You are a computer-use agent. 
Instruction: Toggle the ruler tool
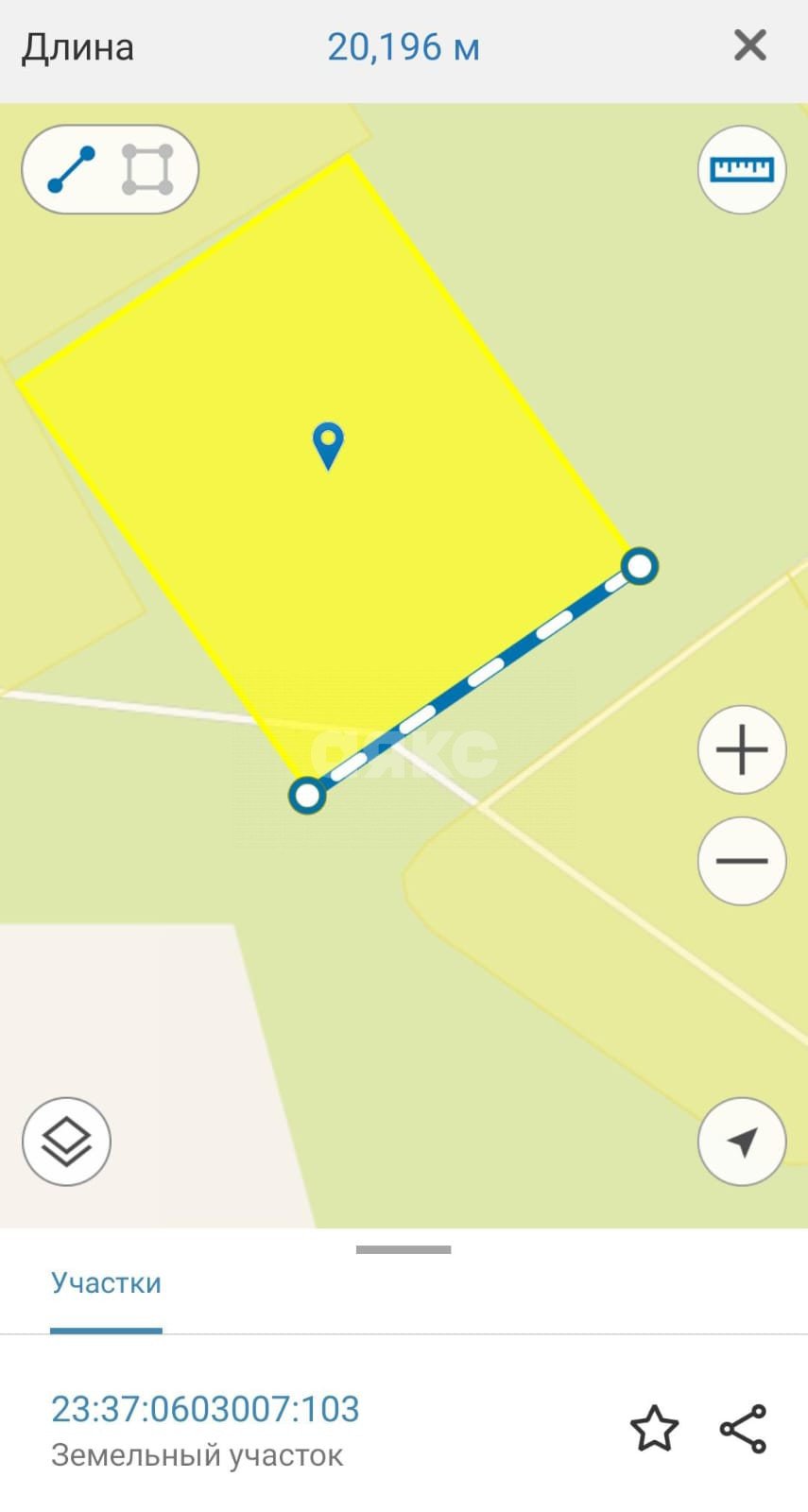[742, 169]
